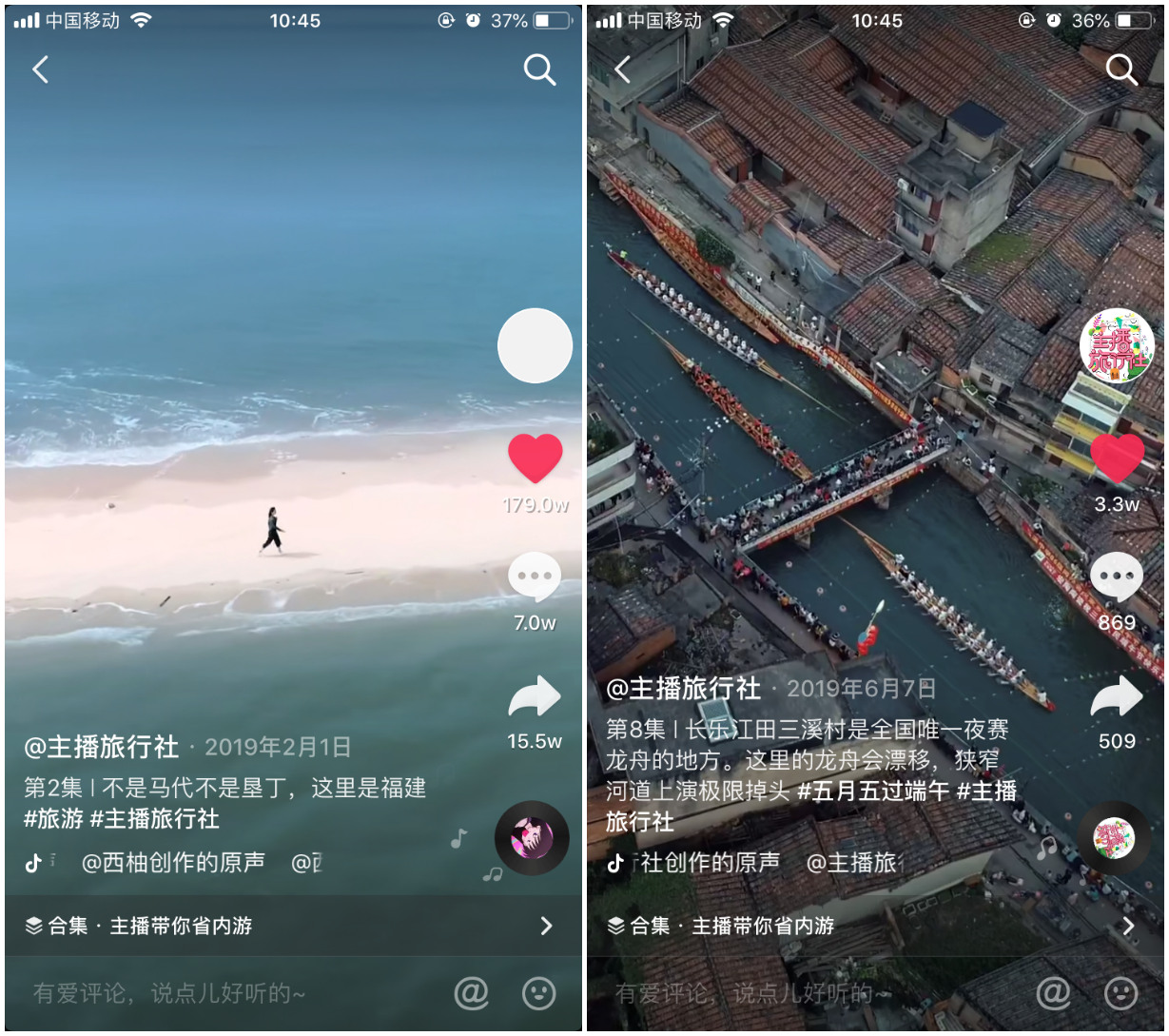Screen dimensions: 1169x1036
Task: Like the video with 3.3w likes
Action: coord(1117,459)
